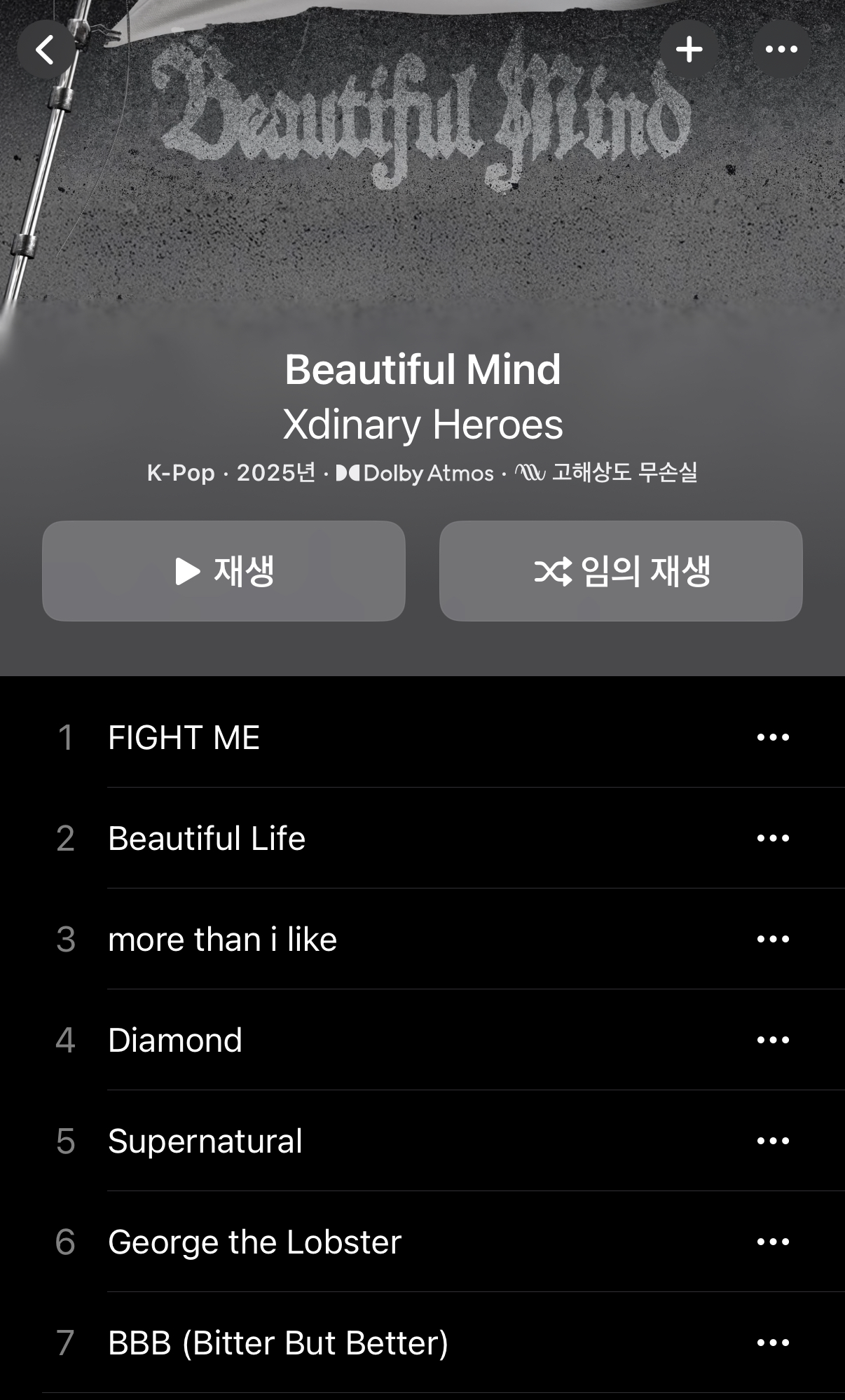Open more options for Supernatural
Screen dimensions: 845x1400
pyautogui.click(x=773, y=1141)
